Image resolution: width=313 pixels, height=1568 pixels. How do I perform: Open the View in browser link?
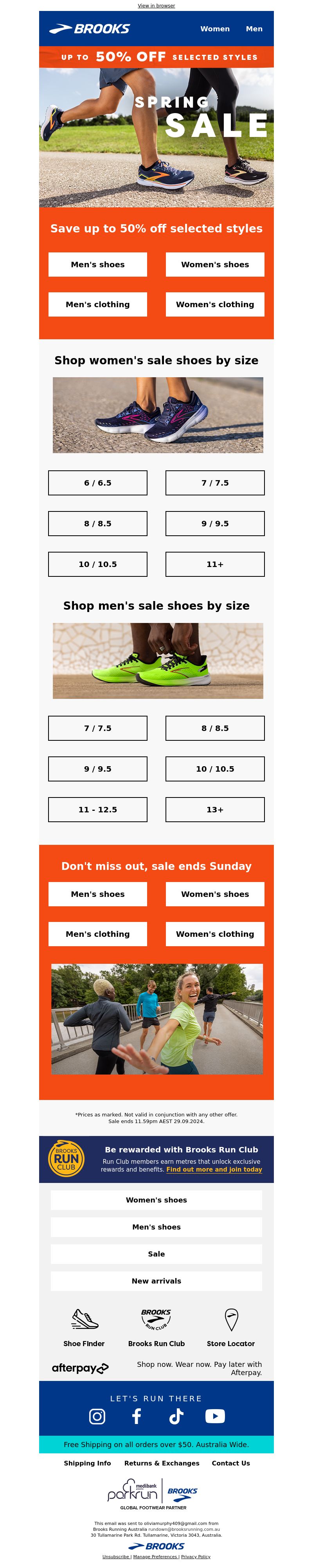156,5
